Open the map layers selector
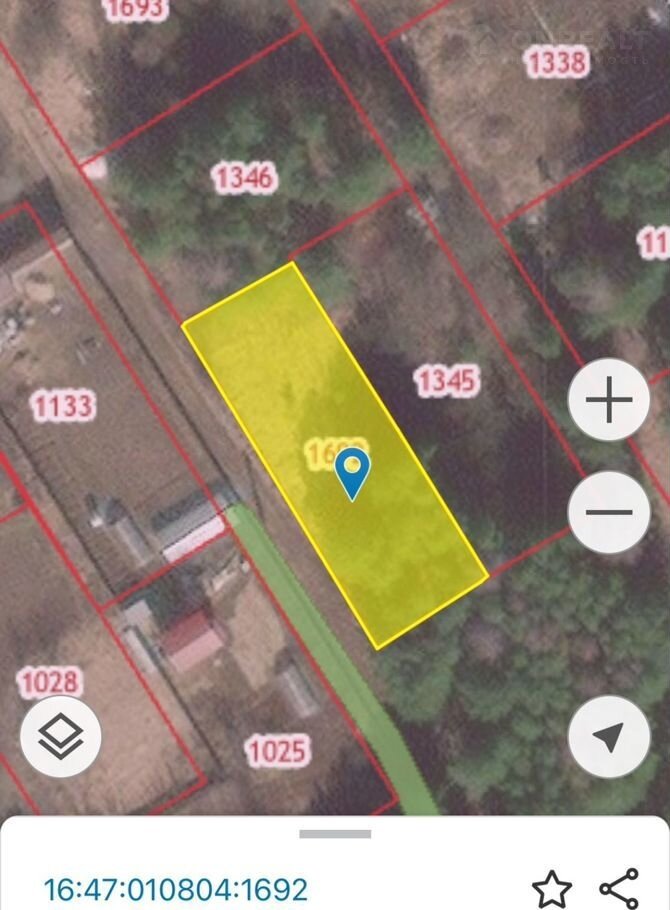 61,737
